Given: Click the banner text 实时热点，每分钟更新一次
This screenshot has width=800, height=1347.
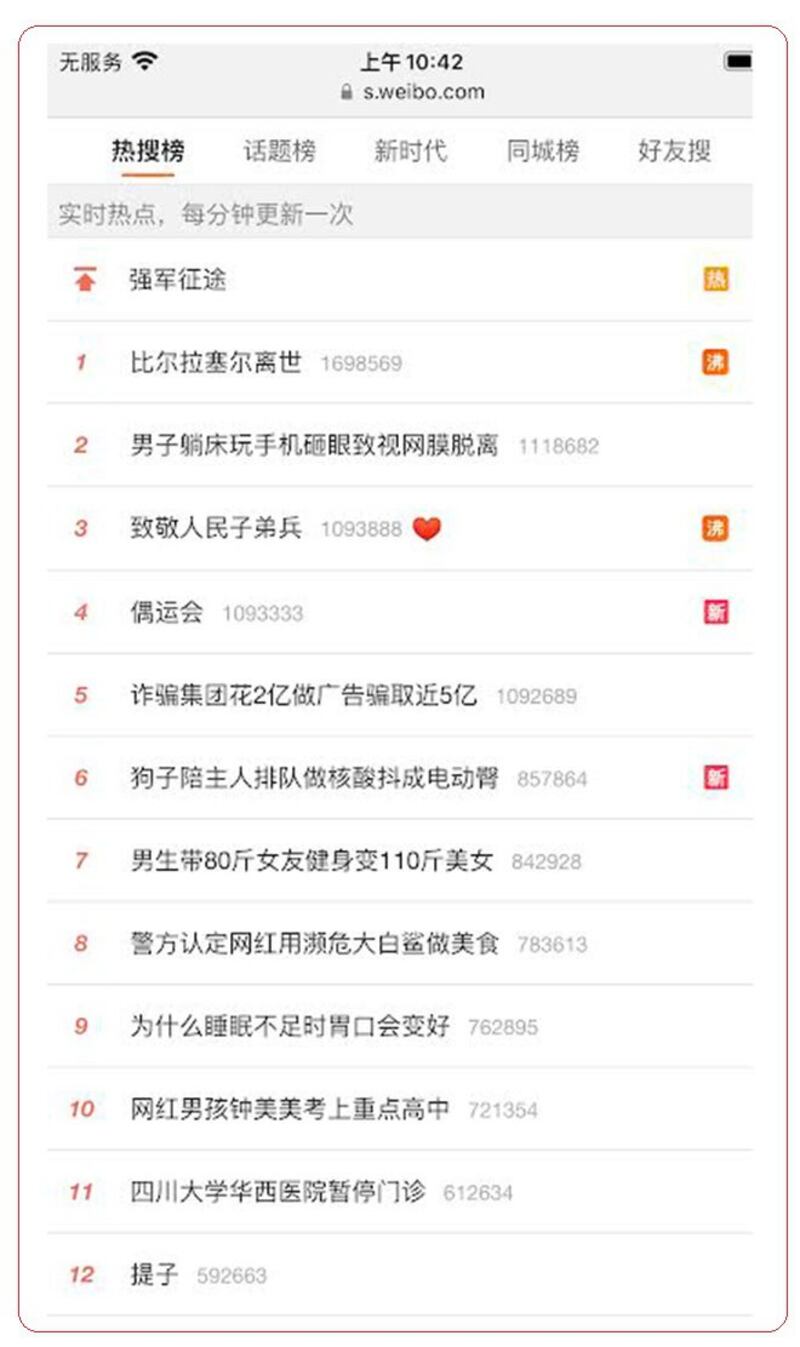Looking at the screenshot, I should [205, 211].
